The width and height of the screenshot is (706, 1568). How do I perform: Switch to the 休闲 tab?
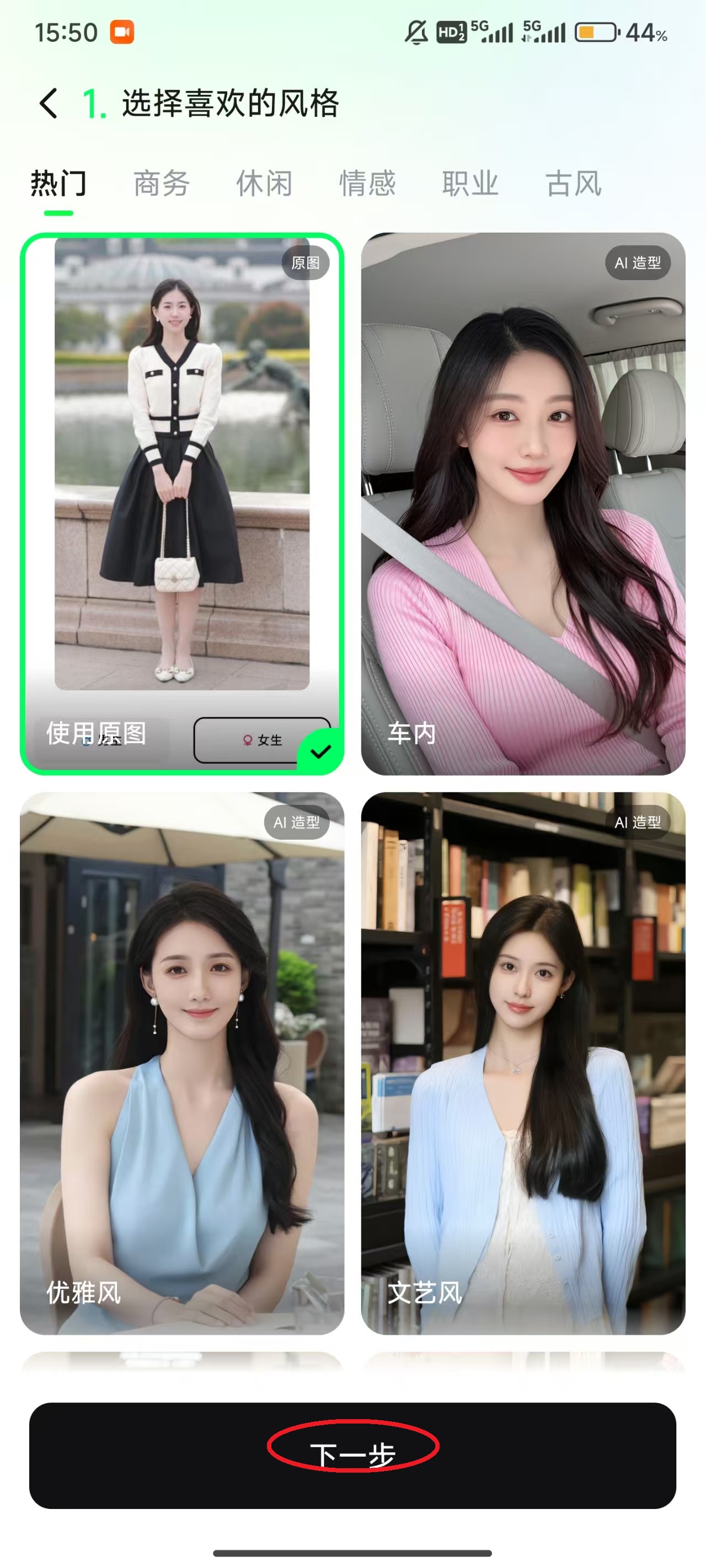(x=264, y=184)
